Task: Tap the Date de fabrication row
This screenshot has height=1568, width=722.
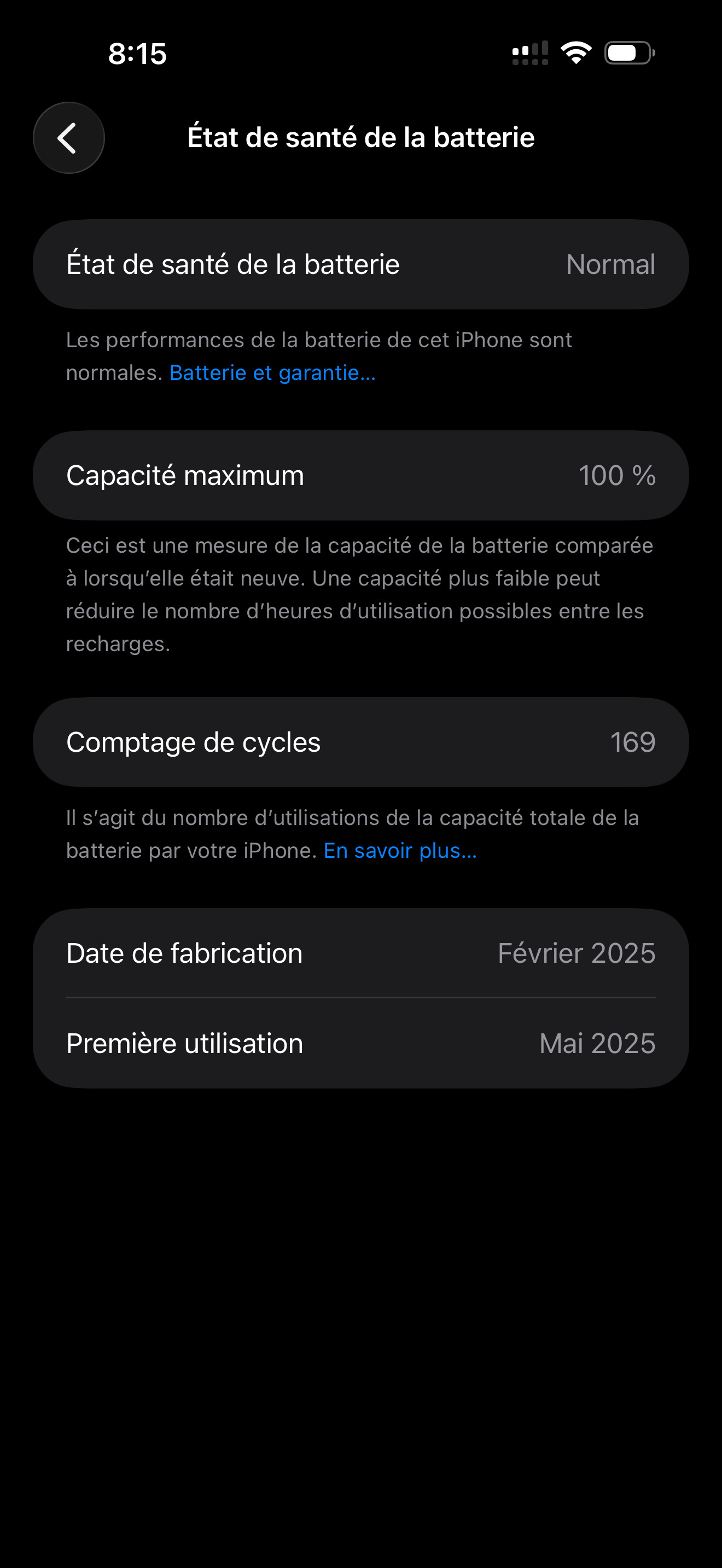Action: pyautogui.click(x=361, y=952)
